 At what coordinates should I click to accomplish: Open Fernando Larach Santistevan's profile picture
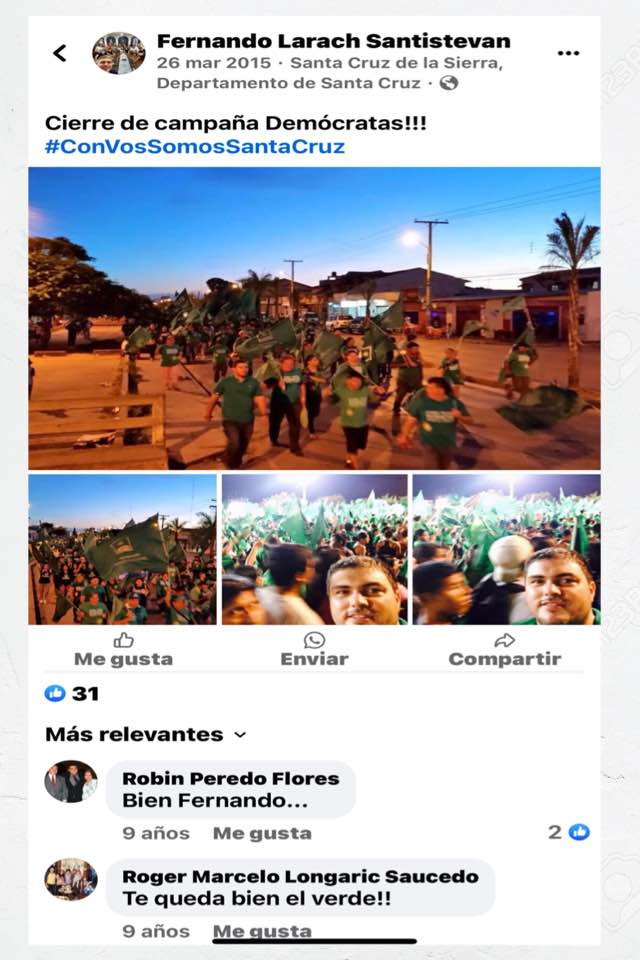[x=119, y=53]
